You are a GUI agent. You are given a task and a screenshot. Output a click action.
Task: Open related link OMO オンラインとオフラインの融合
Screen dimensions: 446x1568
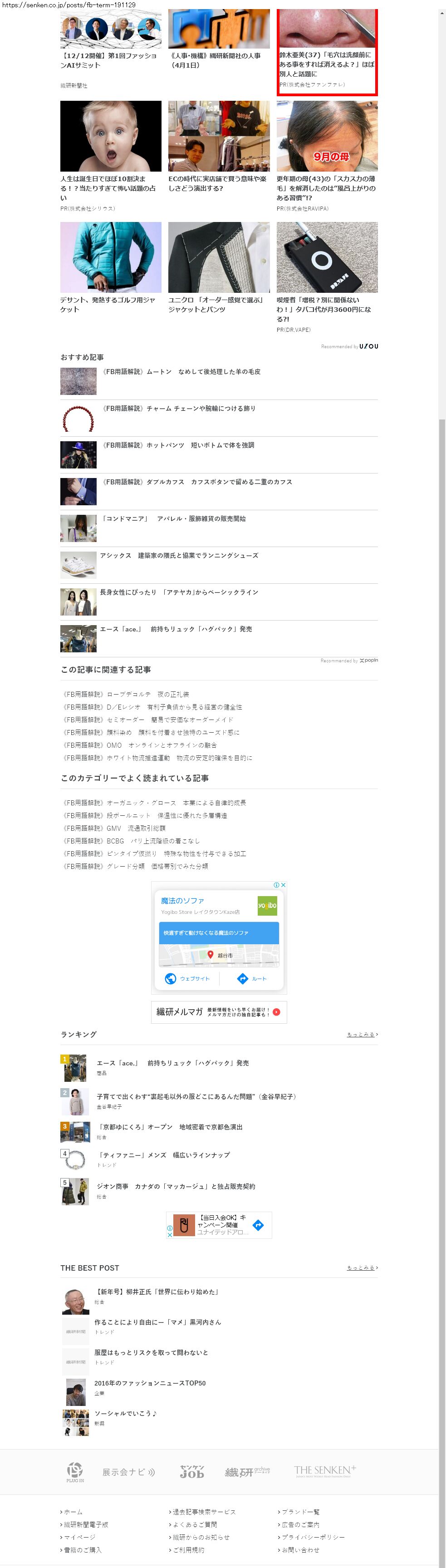139,745
